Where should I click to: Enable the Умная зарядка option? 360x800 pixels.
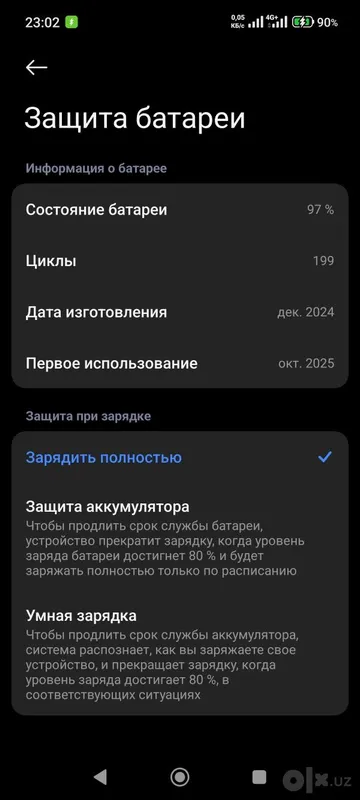179,654
